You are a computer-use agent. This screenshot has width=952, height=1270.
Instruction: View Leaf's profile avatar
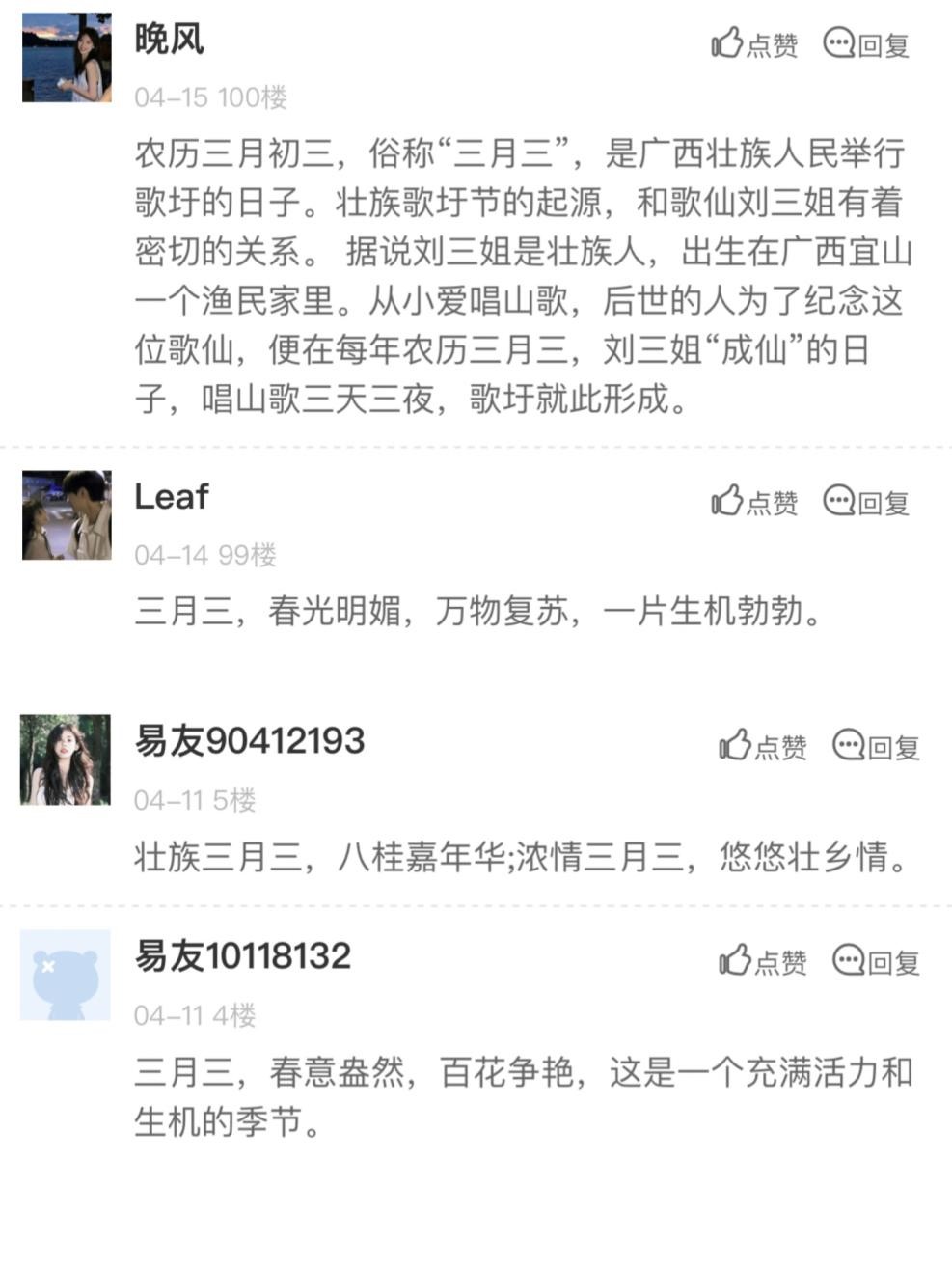pyautogui.click(x=67, y=515)
